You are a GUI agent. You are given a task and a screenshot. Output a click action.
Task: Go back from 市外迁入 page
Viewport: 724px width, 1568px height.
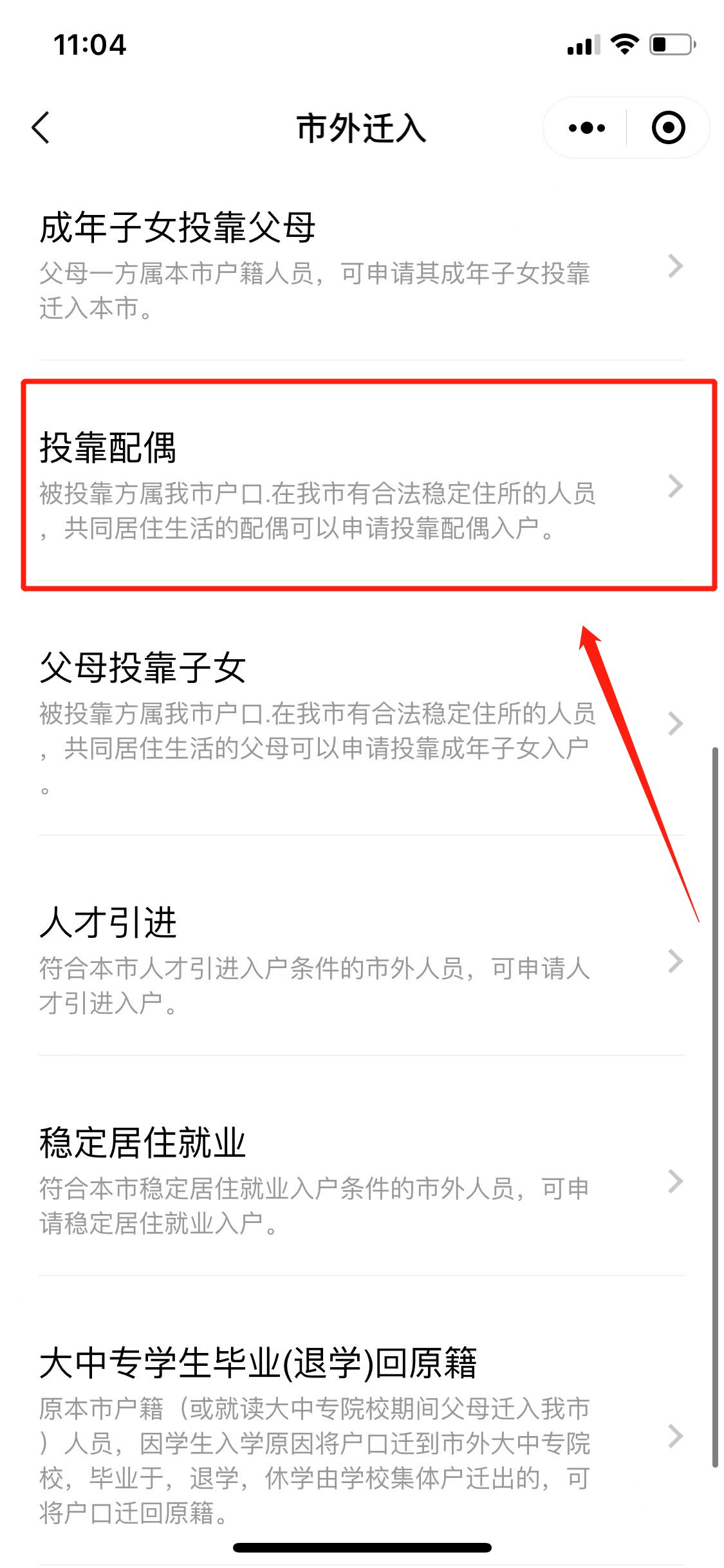click(41, 127)
